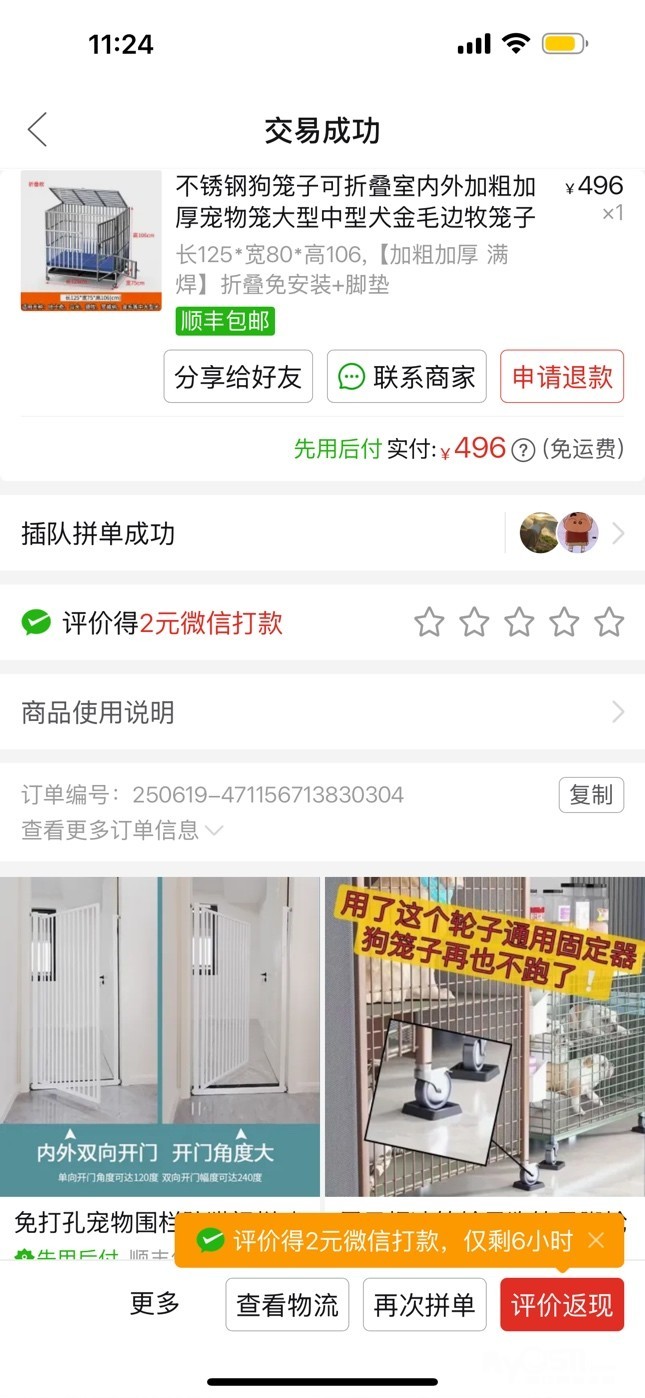
Task: Contact the seller via 联系商家
Action: (407, 377)
